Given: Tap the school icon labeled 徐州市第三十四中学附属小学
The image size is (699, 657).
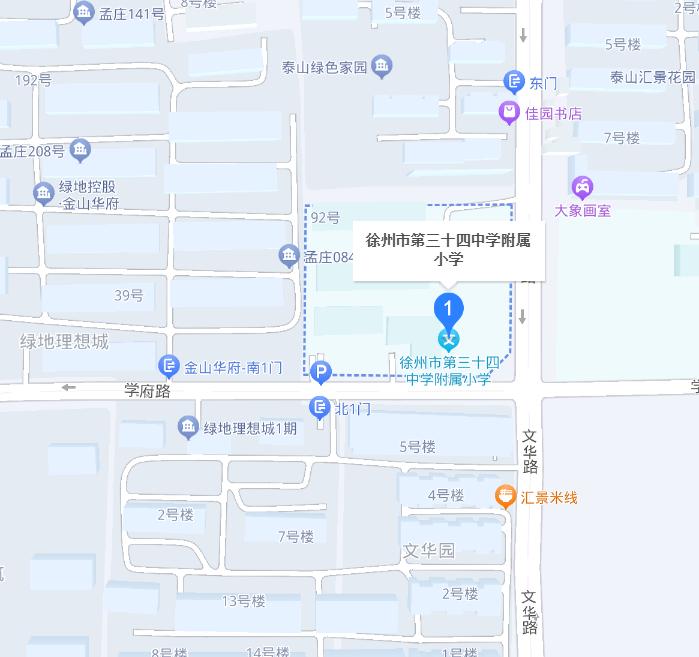Looking at the screenshot, I should 451,338.
